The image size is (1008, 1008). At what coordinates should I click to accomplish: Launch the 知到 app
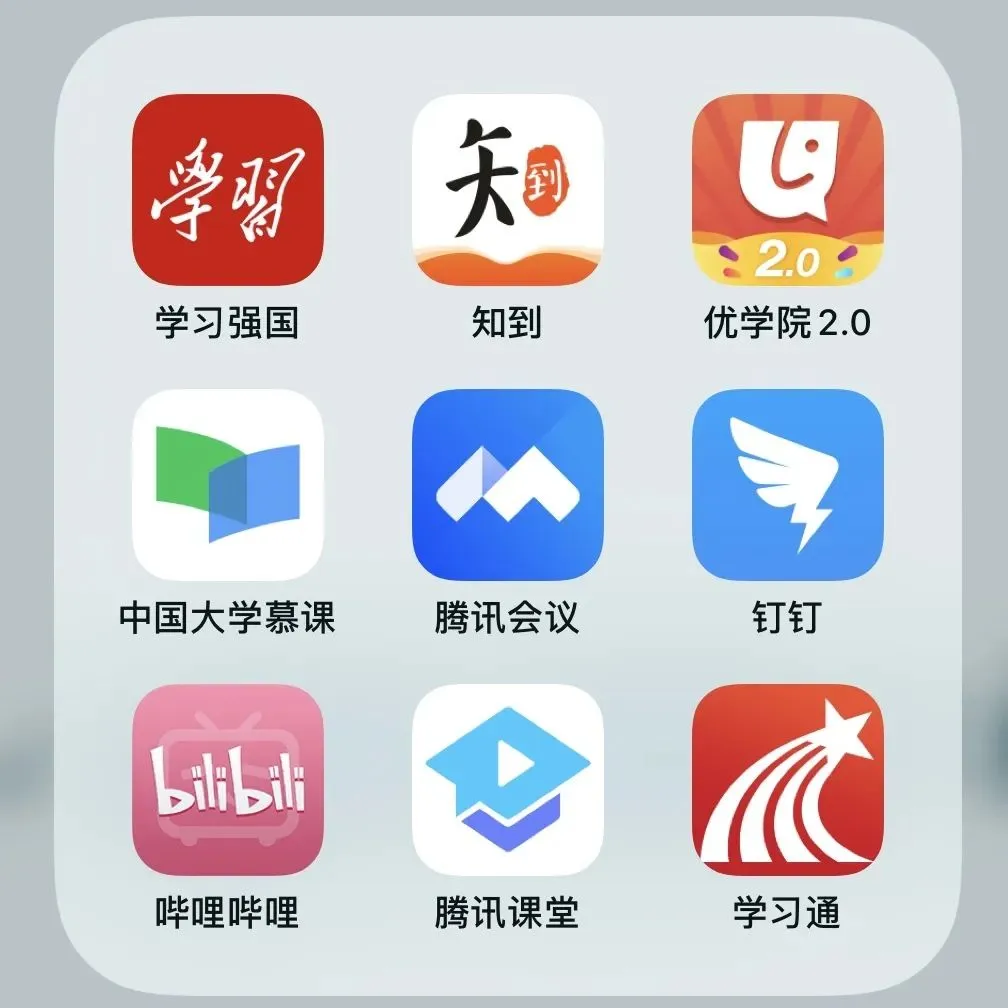pos(507,190)
